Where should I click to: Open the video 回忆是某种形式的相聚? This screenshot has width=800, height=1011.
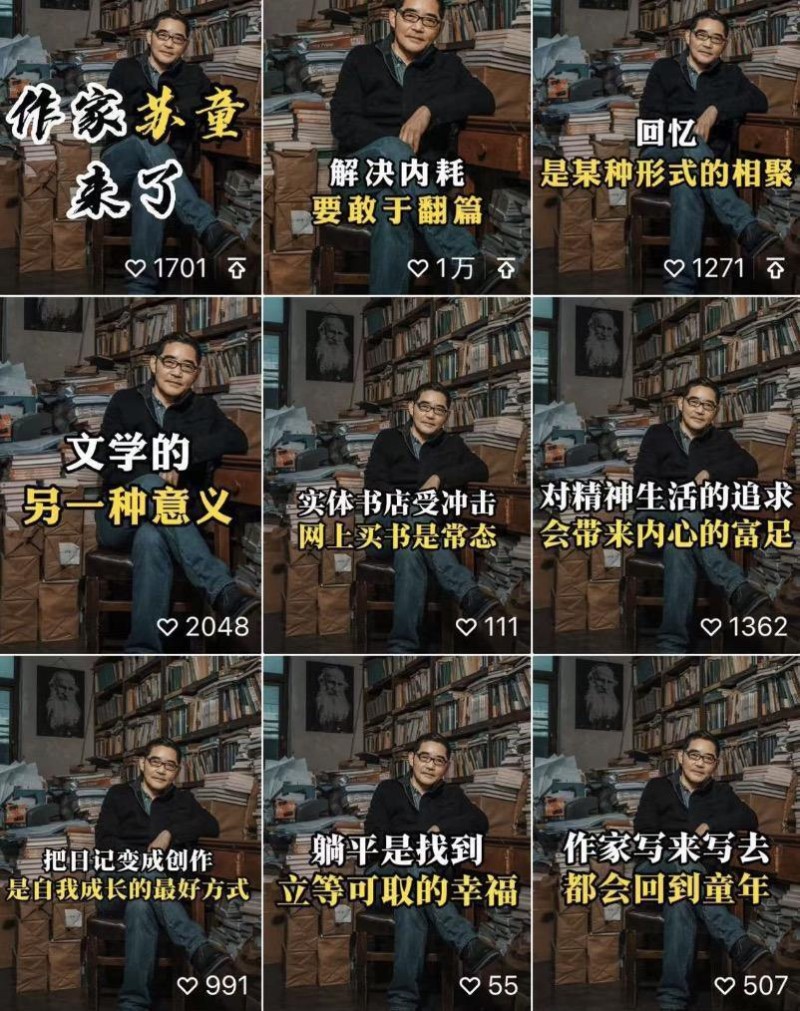click(666, 146)
